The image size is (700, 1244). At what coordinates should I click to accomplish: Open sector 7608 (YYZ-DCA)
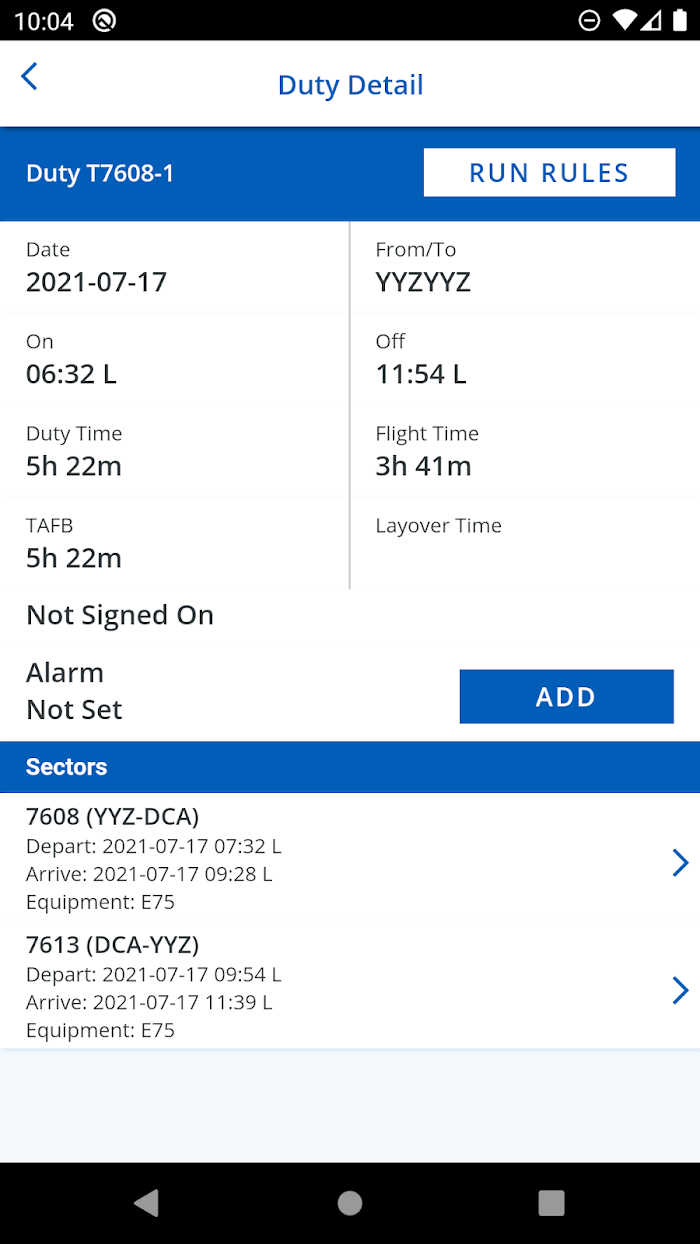[x=350, y=858]
